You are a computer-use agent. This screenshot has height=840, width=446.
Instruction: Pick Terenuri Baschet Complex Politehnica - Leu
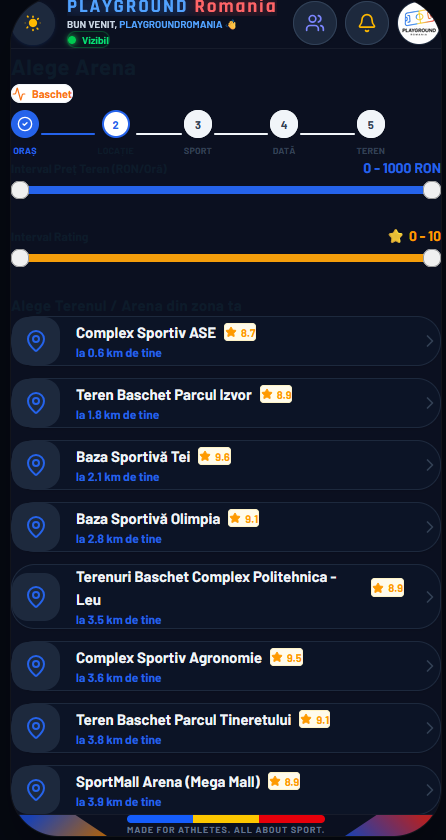click(226, 596)
